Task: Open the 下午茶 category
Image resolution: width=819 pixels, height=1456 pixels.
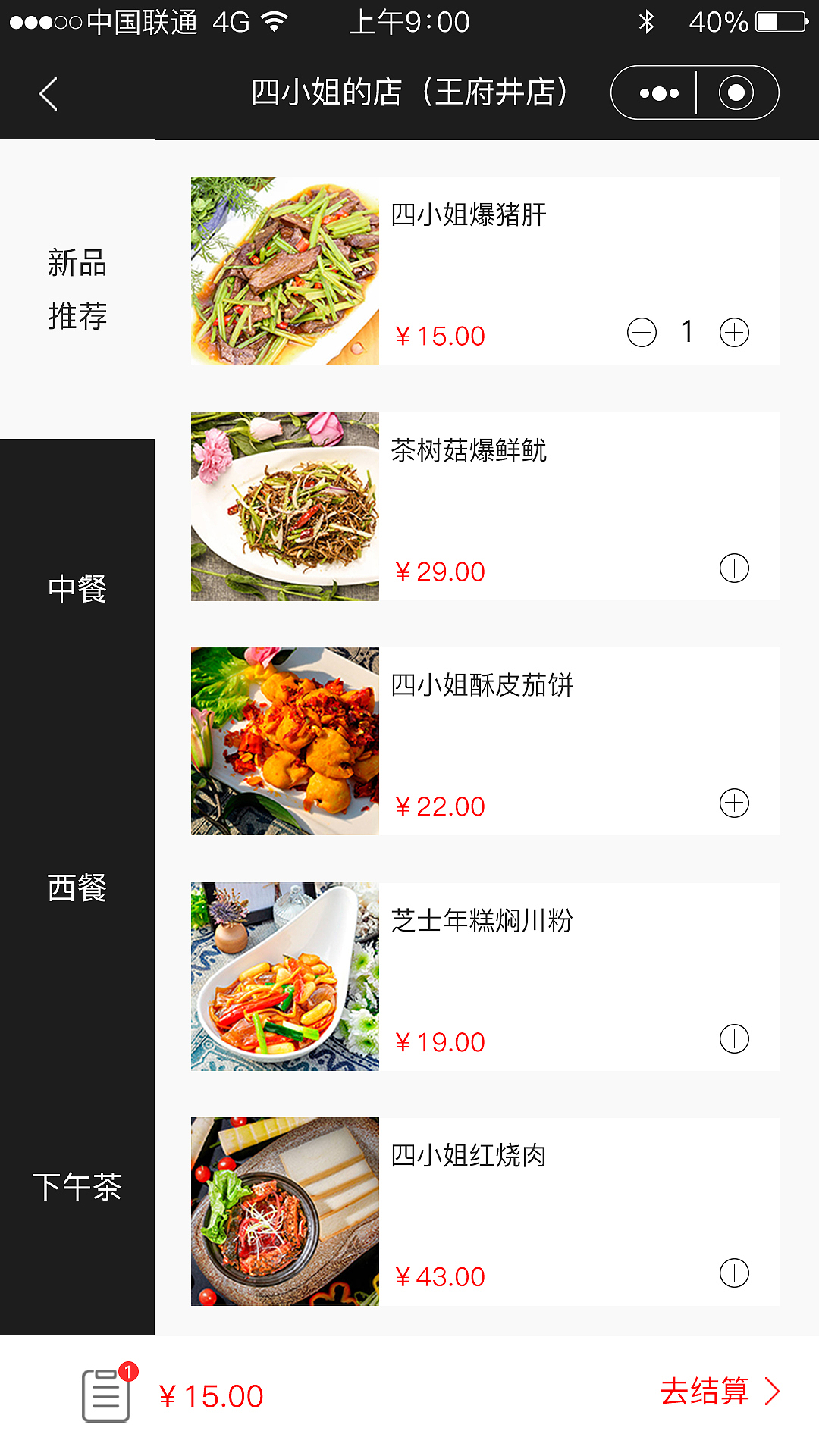Action: click(77, 1187)
